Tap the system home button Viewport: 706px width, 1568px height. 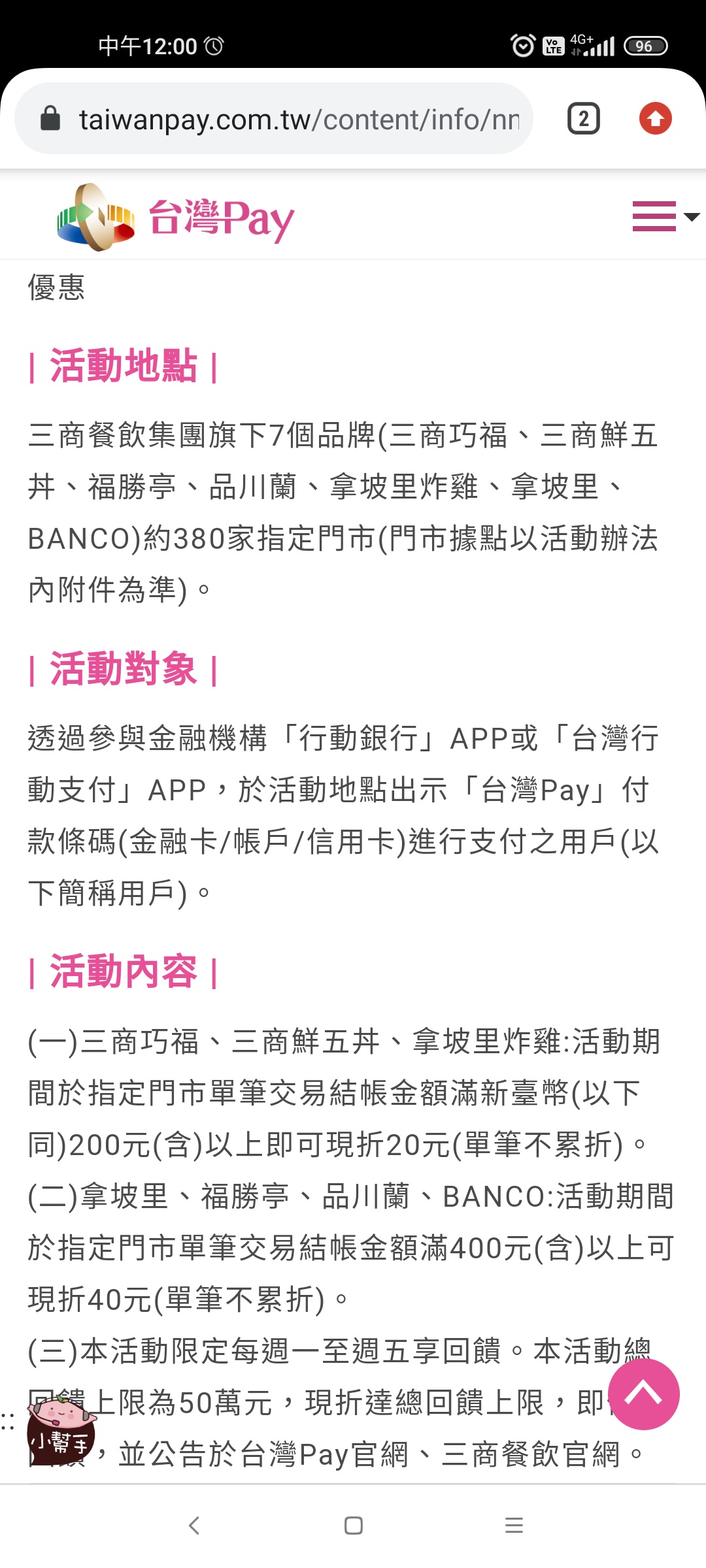(x=353, y=1526)
